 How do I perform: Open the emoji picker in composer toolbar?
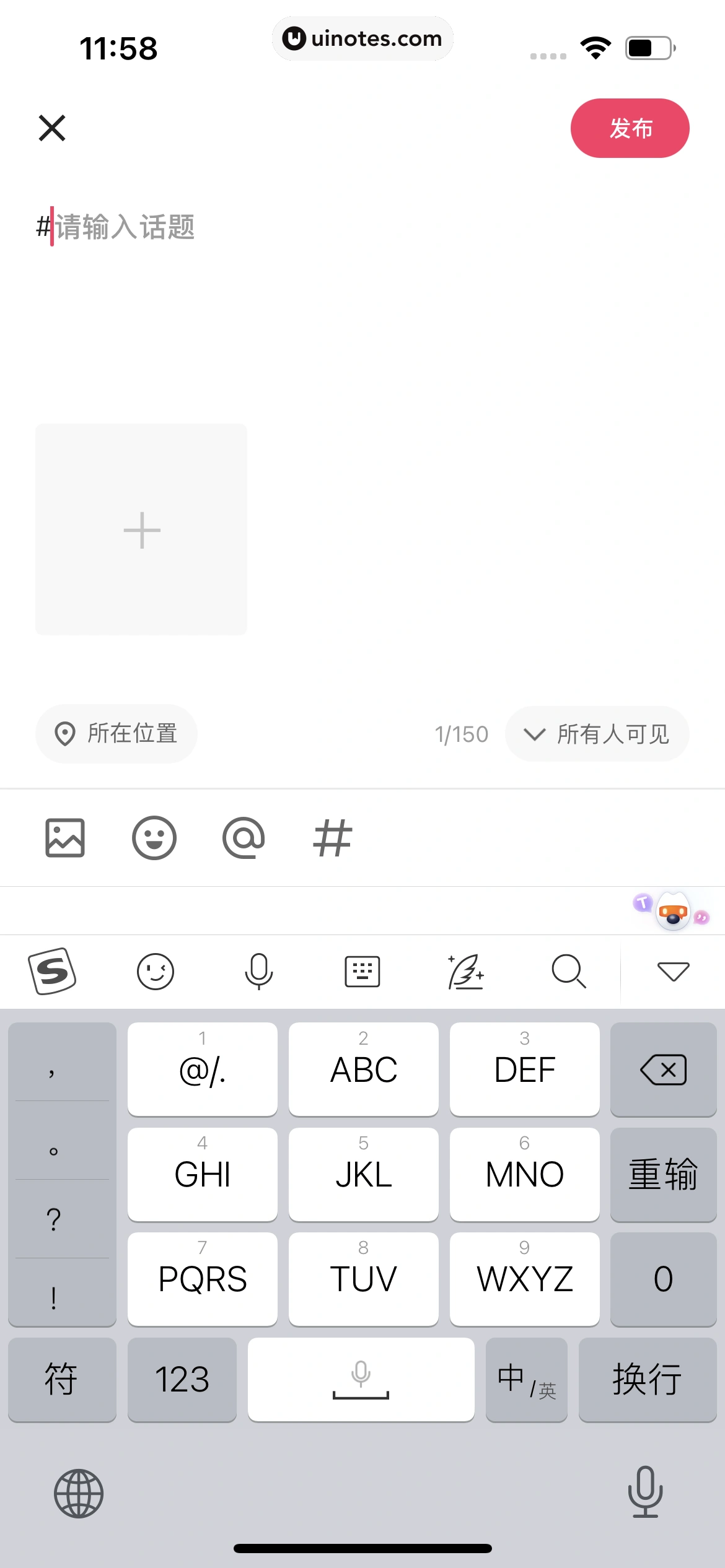(154, 838)
